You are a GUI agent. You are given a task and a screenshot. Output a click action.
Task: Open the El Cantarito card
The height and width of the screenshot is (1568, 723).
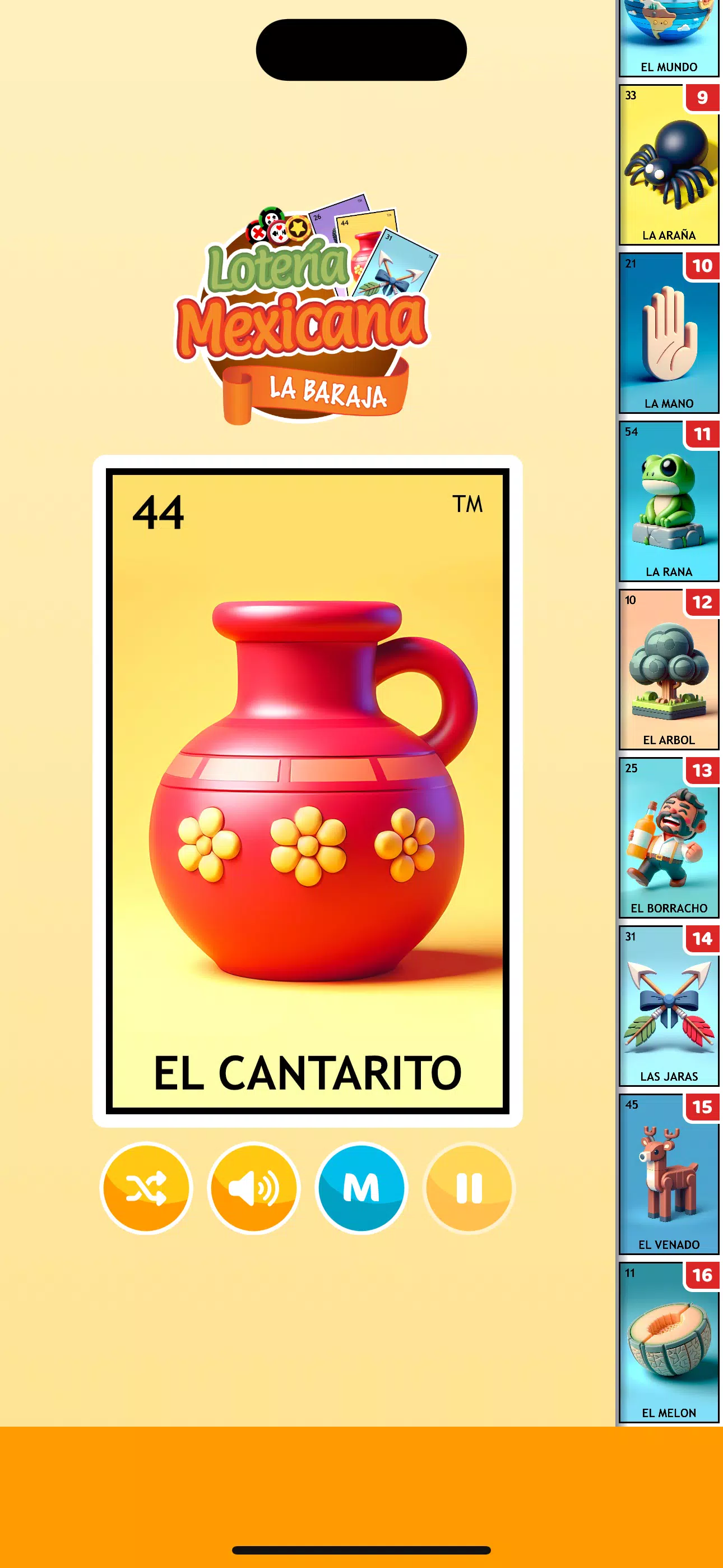pos(307,791)
